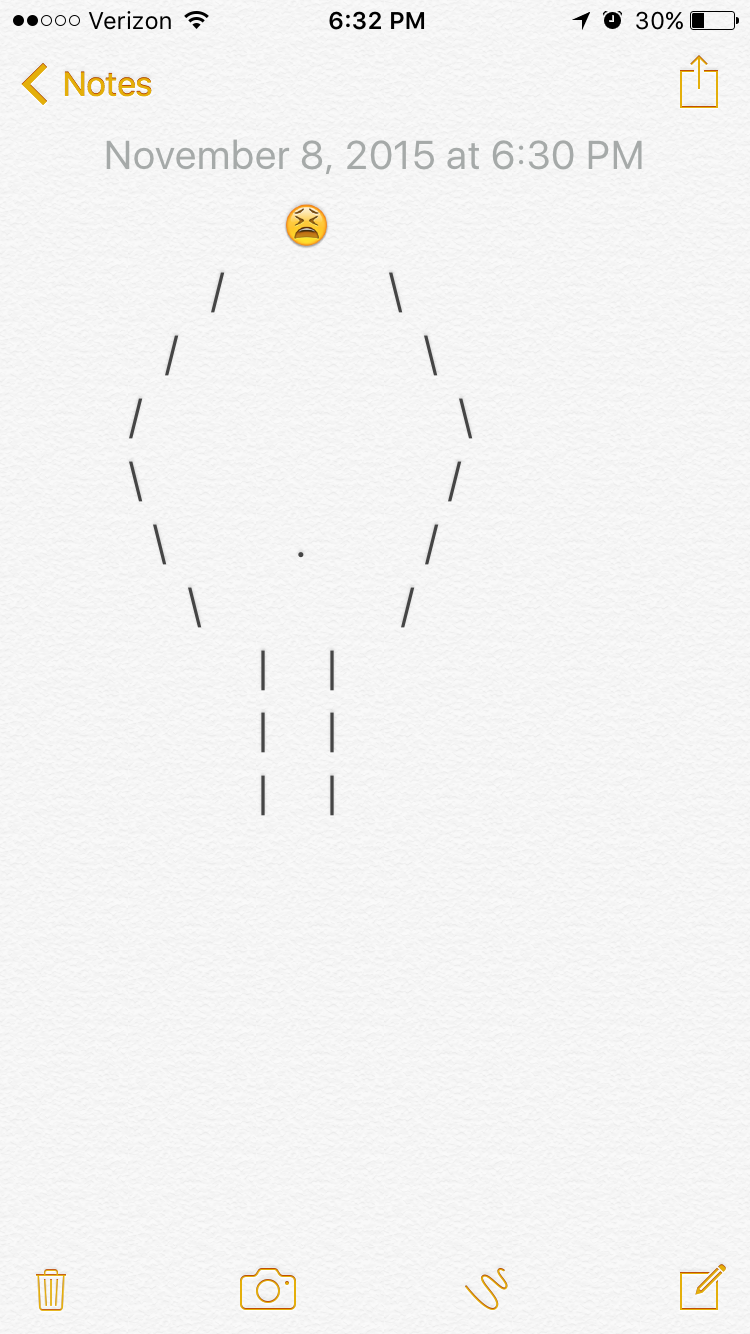The image size is (750, 1334).
Task: Go back to the Notes list
Action: pyautogui.click(x=86, y=84)
